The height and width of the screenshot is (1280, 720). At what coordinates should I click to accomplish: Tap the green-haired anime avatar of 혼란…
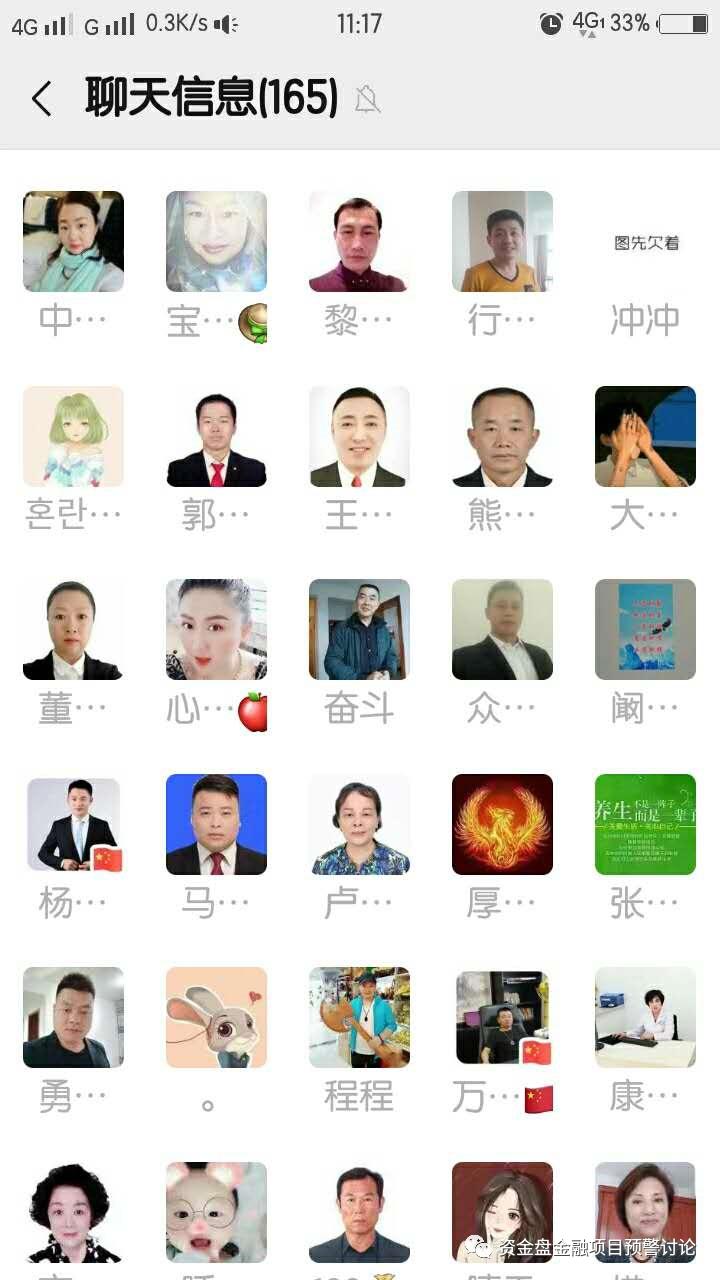point(73,437)
